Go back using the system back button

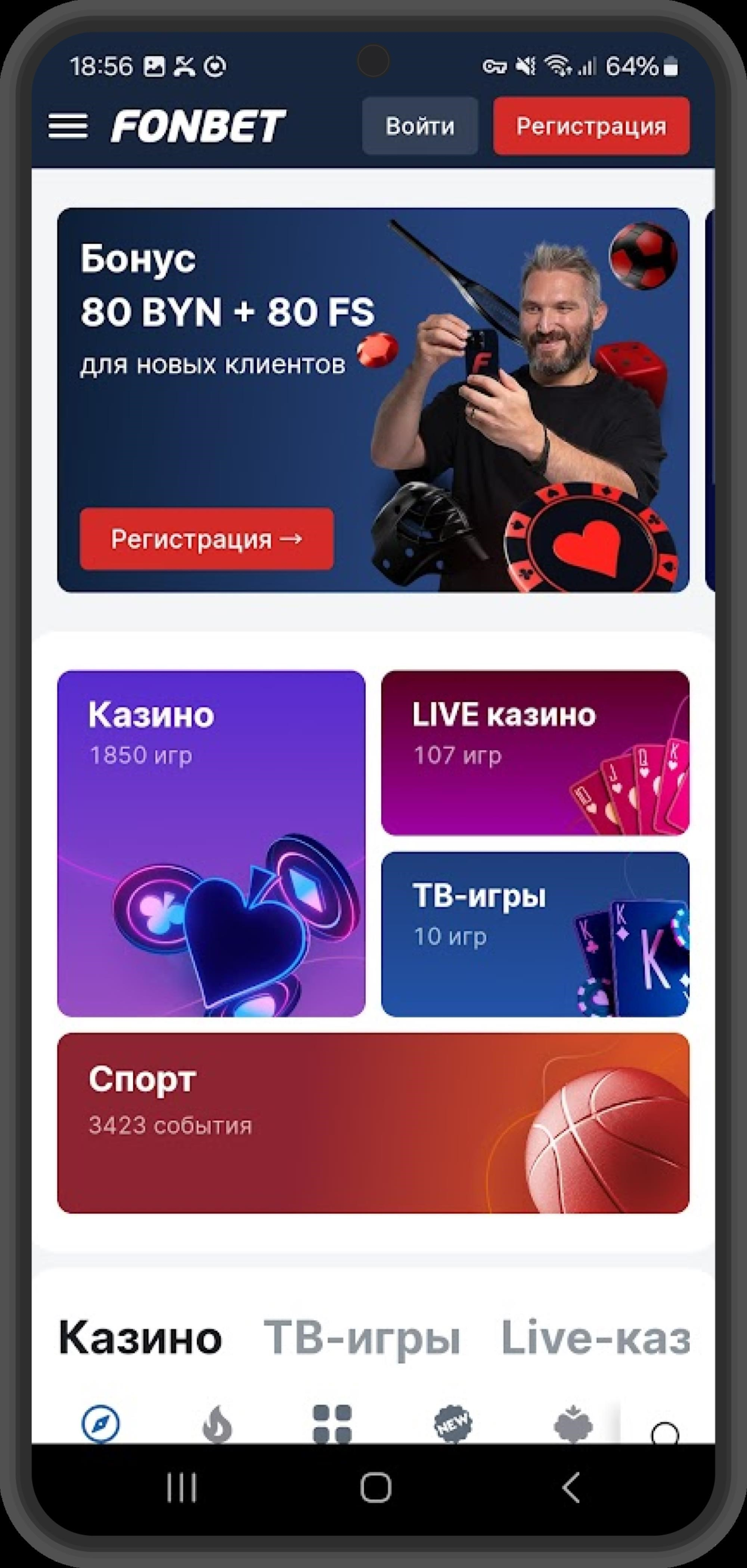570,1488
